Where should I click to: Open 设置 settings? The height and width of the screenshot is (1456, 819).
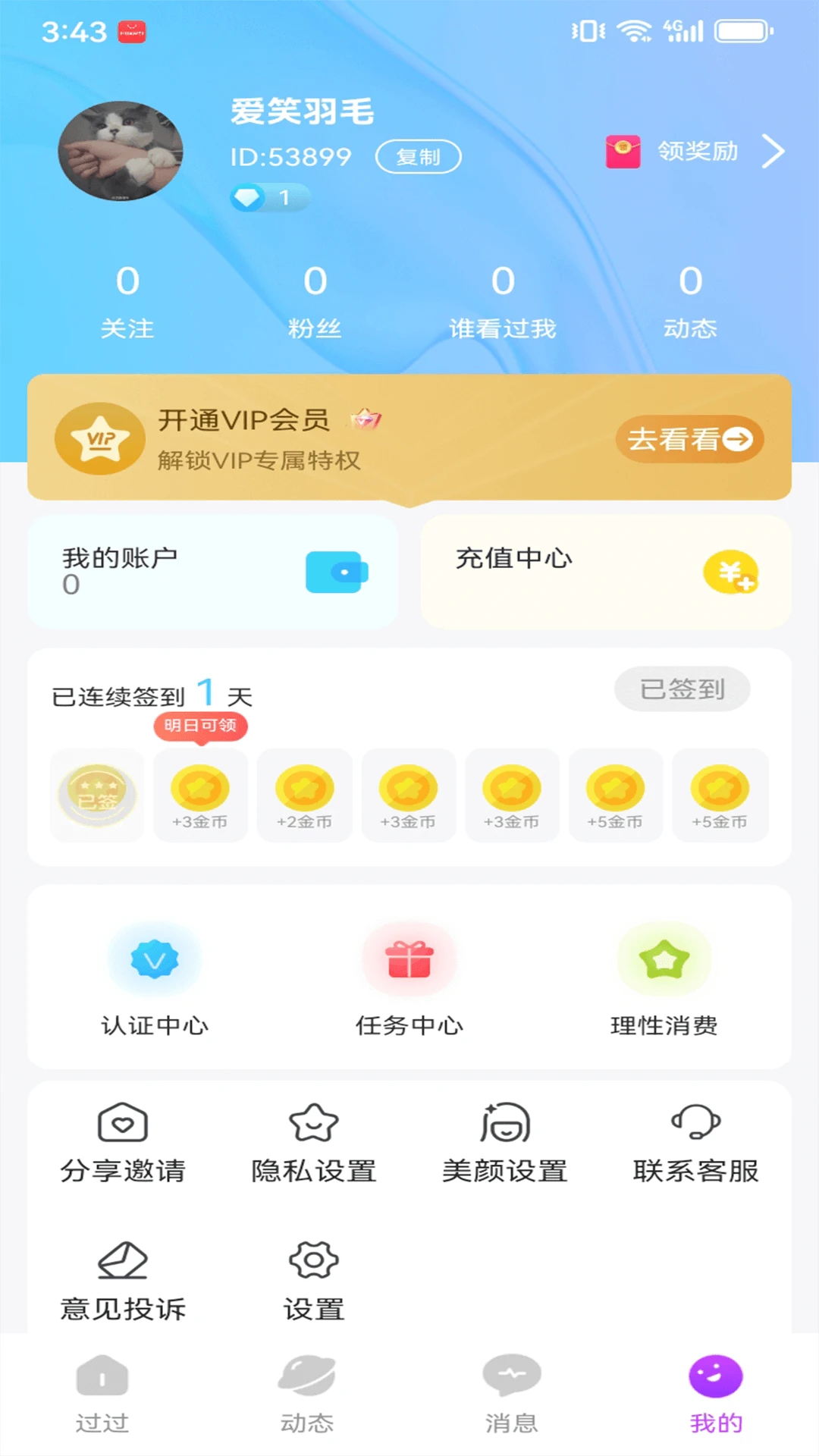pyautogui.click(x=314, y=1282)
